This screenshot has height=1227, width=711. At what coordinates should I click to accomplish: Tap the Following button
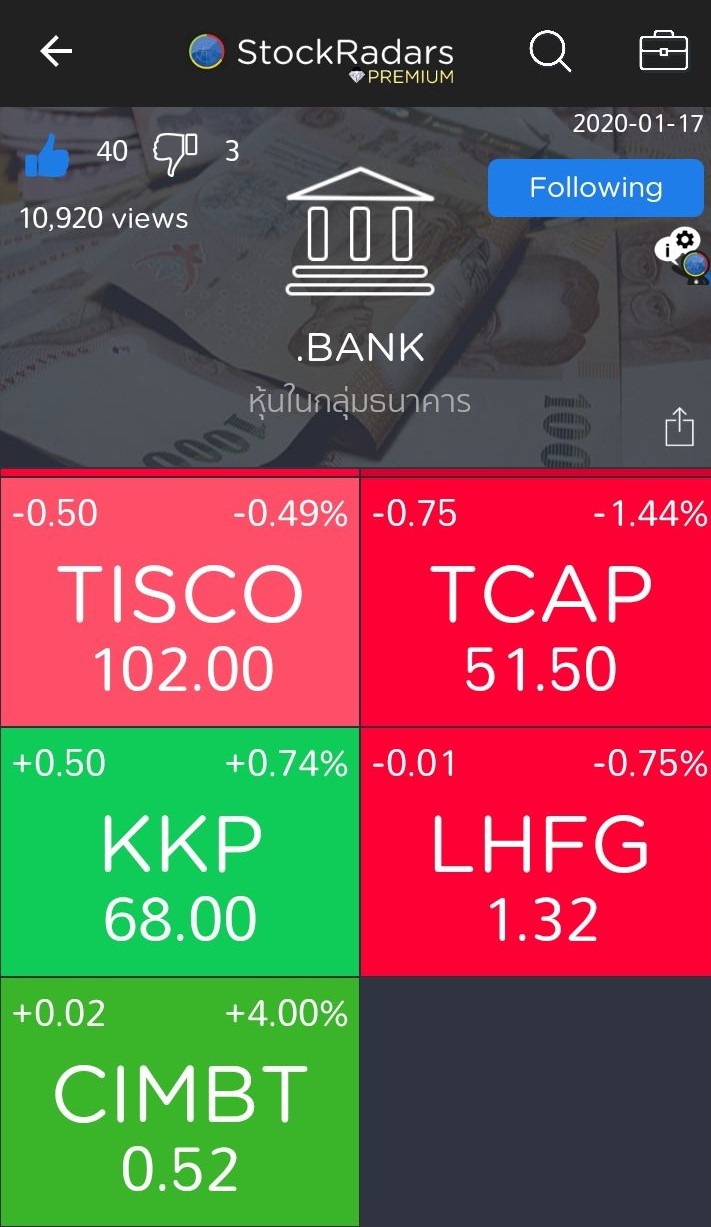[596, 188]
